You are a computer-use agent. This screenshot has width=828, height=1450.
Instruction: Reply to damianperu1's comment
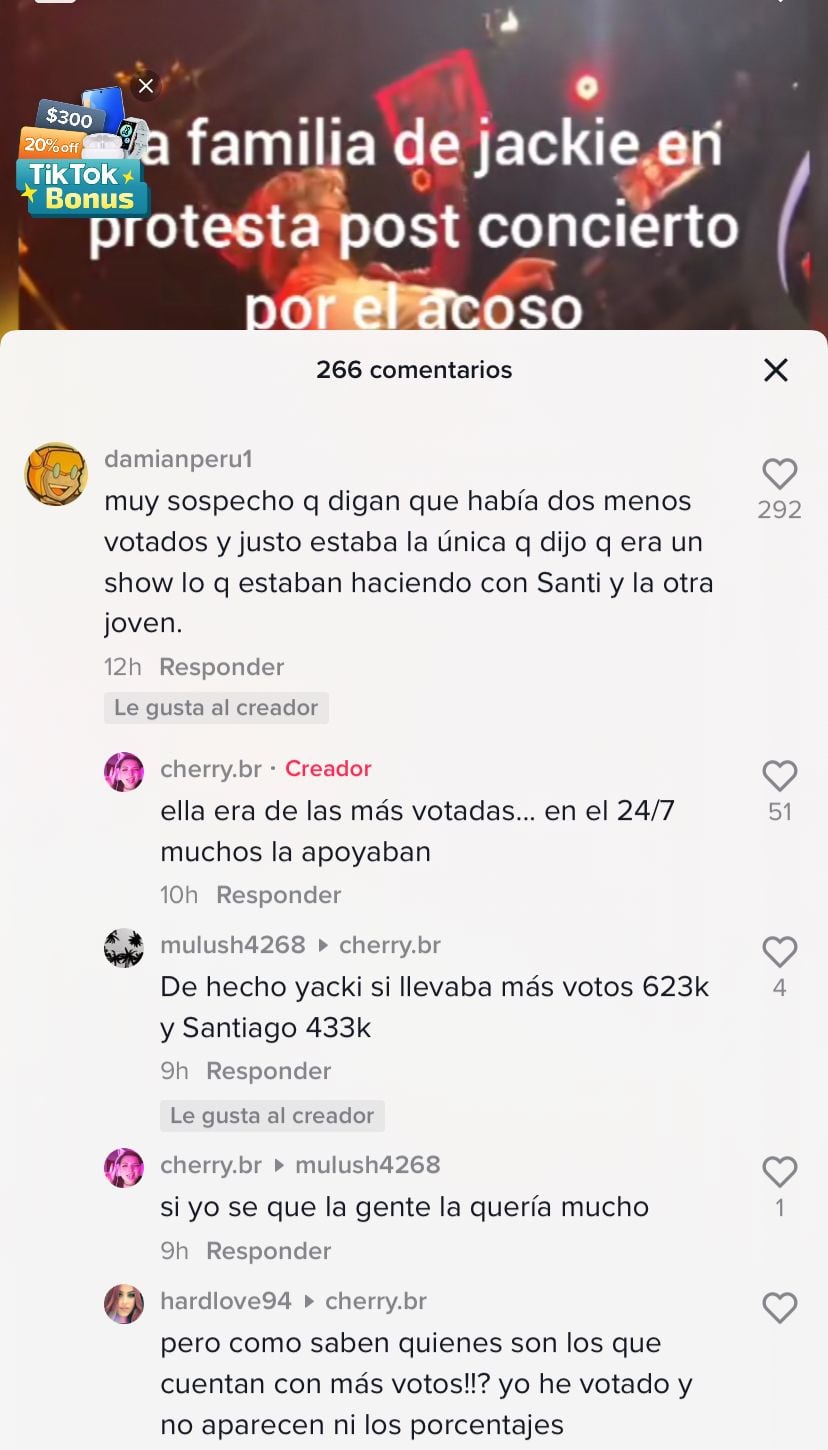221,667
